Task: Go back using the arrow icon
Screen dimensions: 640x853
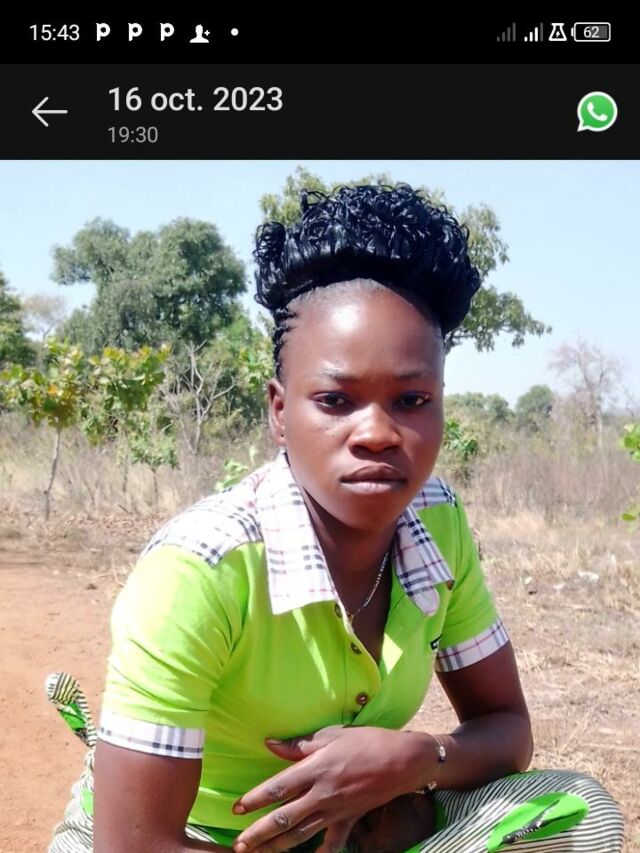Action: pyautogui.click(x=49, y=112)
